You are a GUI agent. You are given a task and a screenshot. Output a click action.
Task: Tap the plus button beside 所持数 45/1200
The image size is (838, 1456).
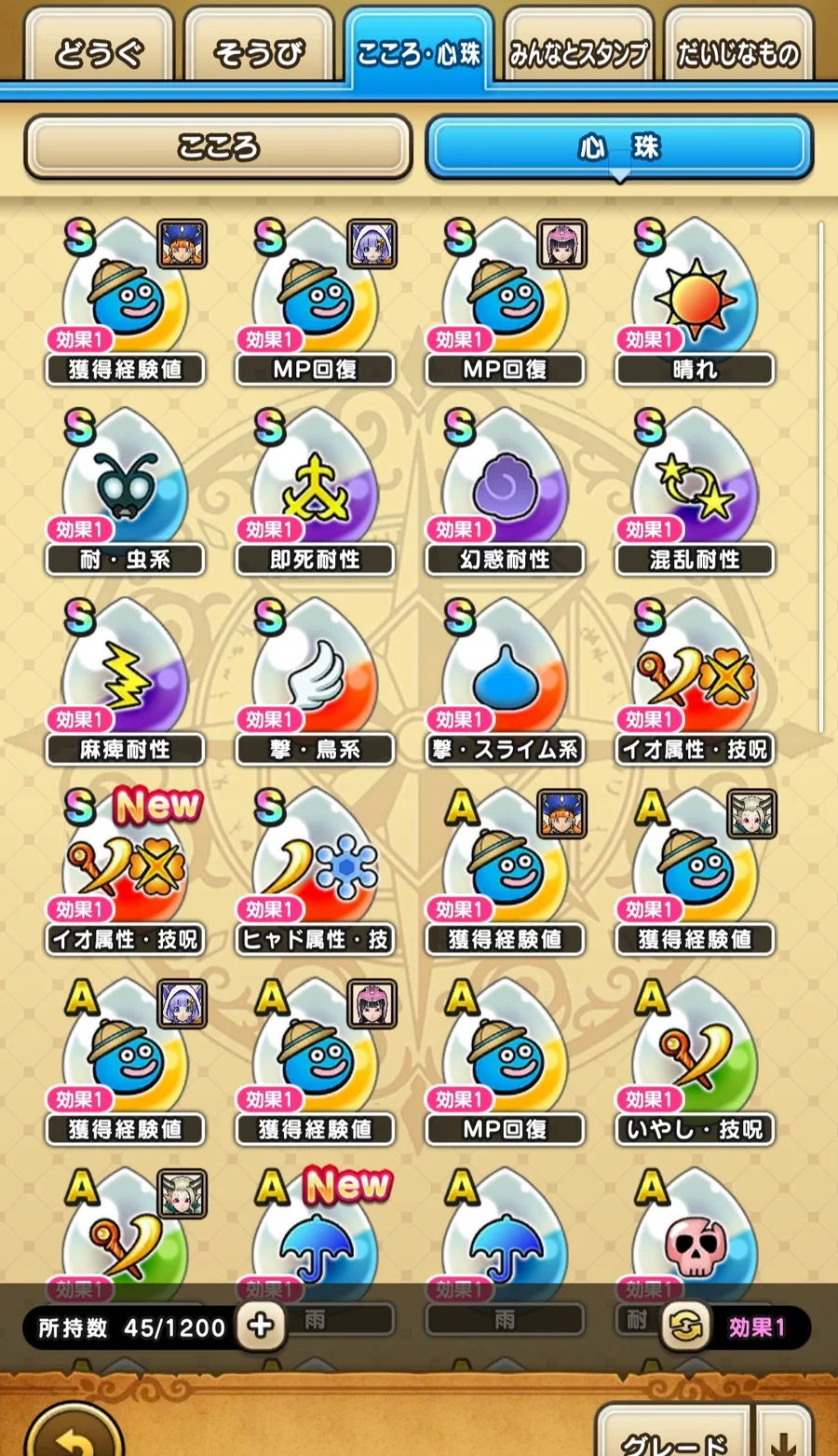click(261, 1326)
